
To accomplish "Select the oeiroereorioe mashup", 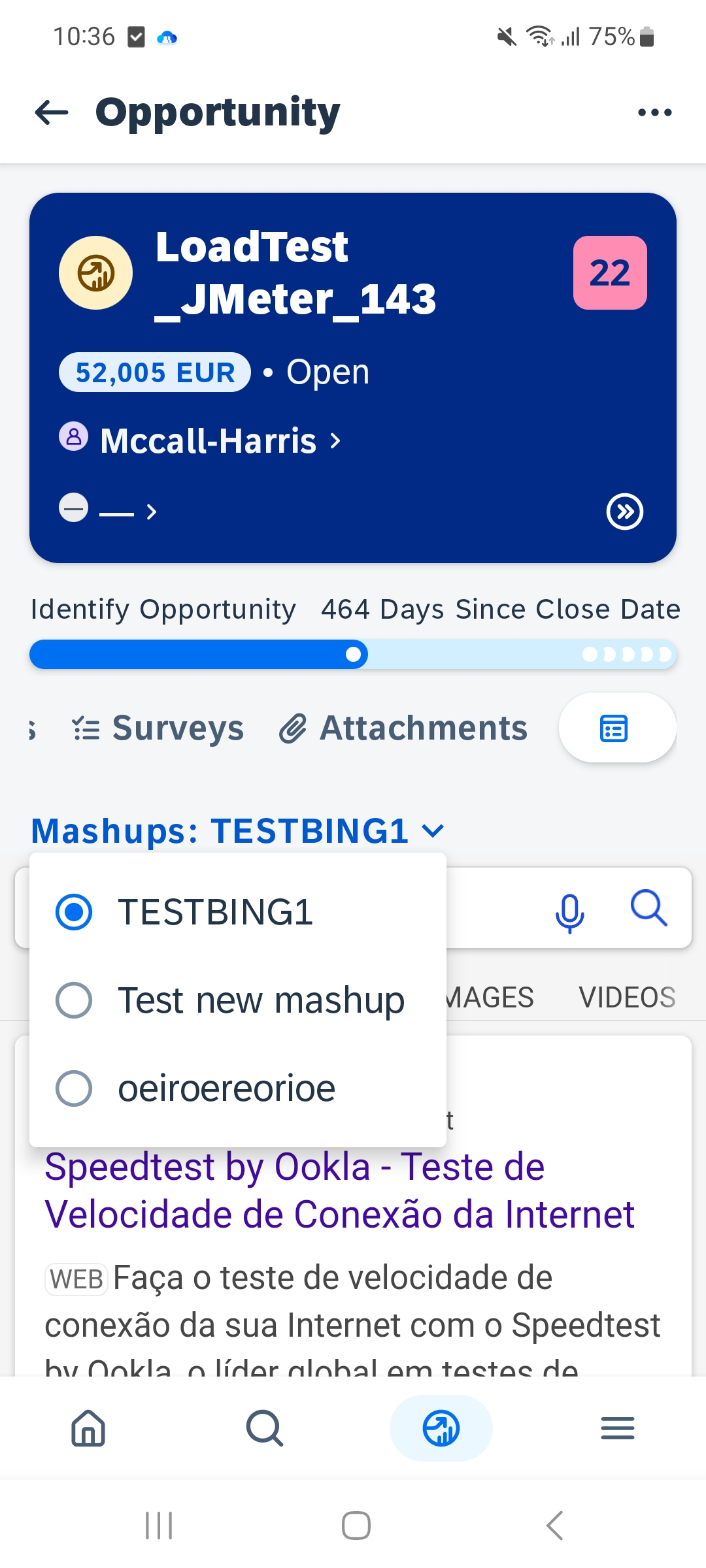I will tap(238, 1088).
